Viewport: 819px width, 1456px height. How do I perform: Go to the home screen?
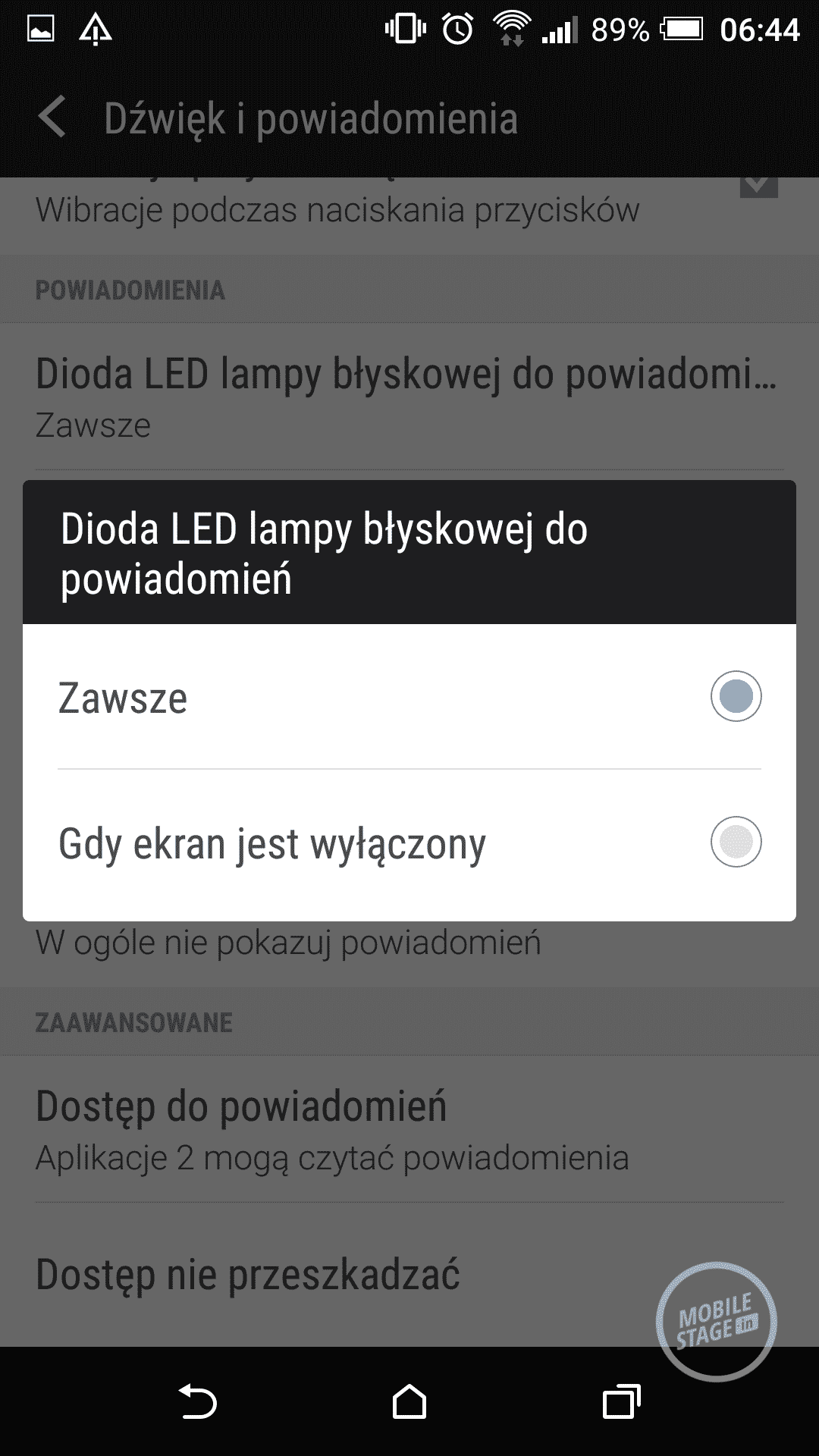coord(409,1401)
